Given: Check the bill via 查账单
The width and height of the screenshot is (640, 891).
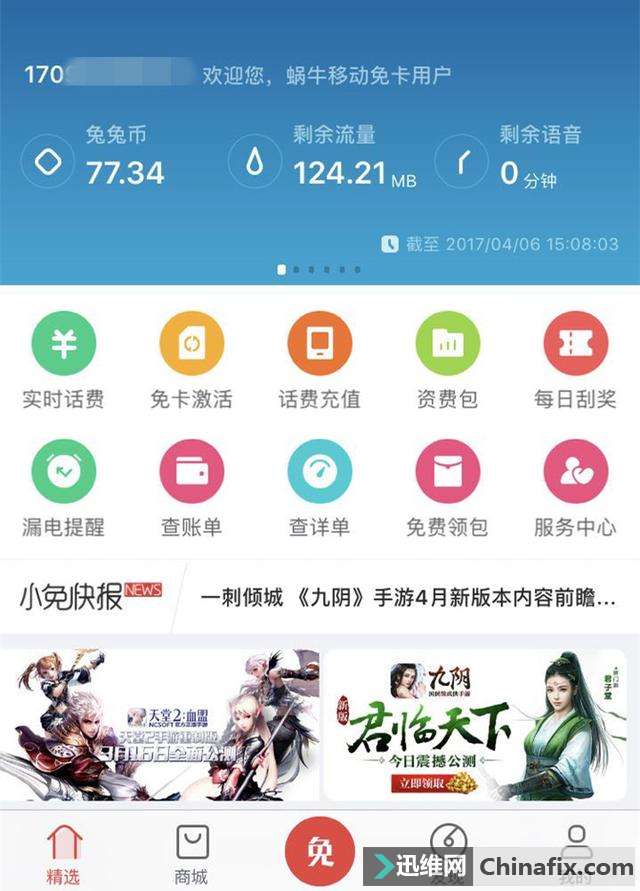Looking at the screenshot, I should 192,472.
